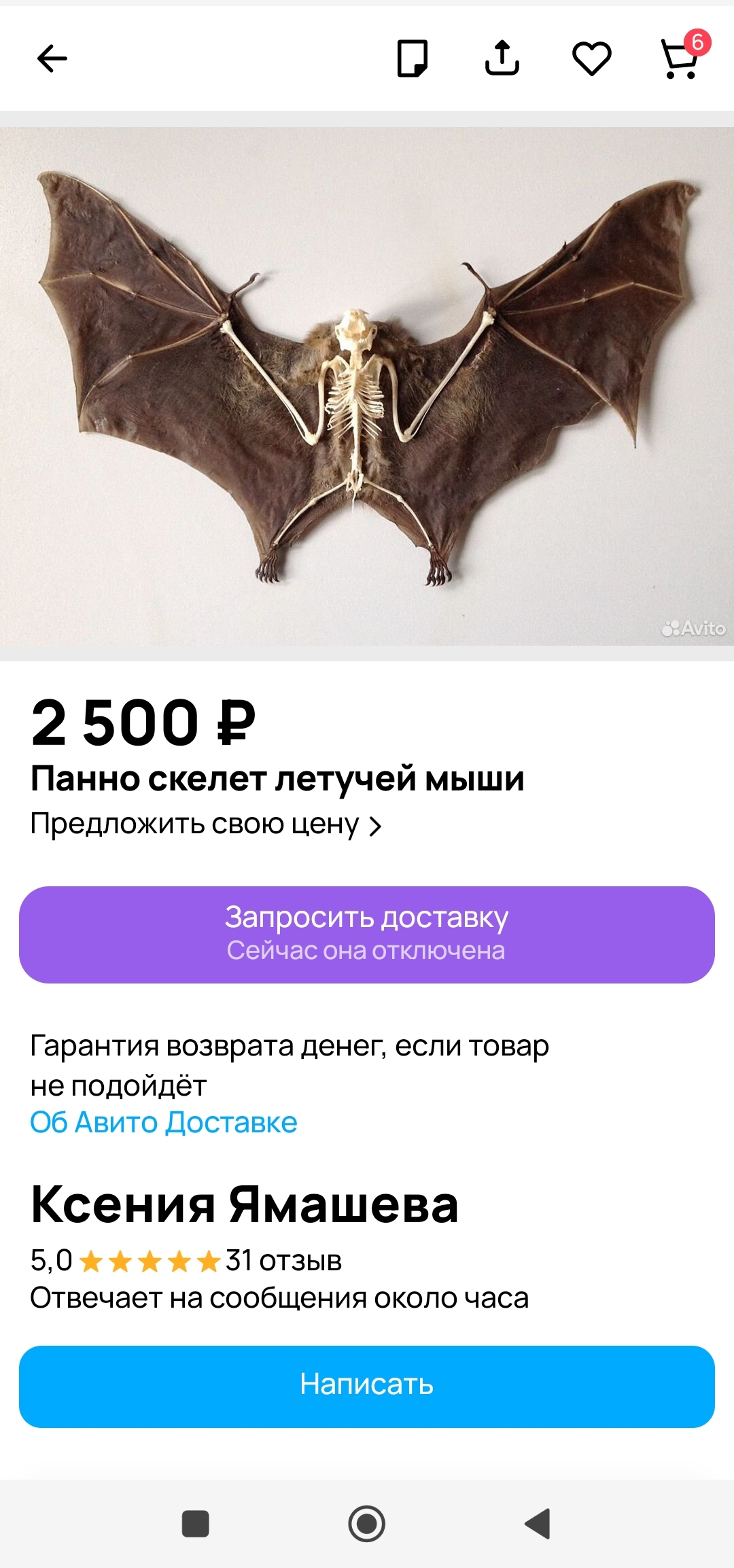
Task: Open the Об Авито Доставке link
Action: tap(164, 1122)
